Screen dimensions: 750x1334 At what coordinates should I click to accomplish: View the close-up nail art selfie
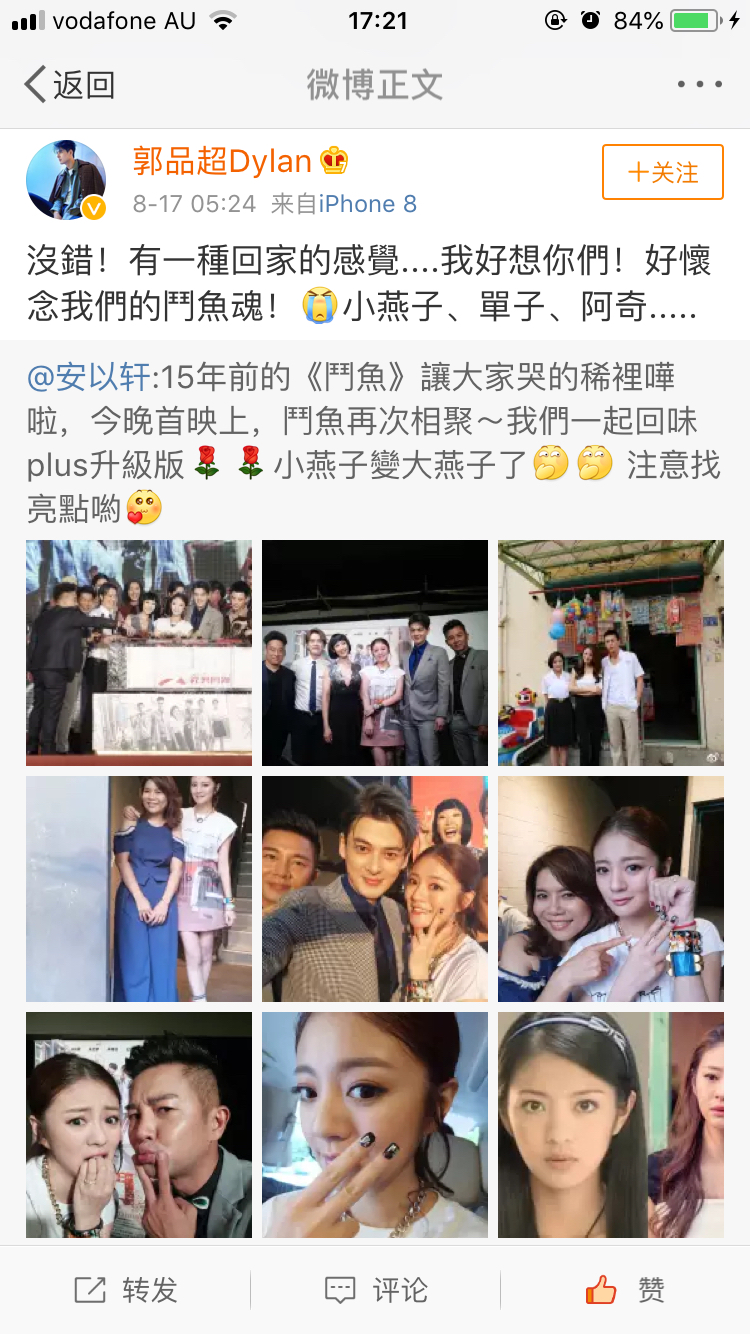[375, 1125]
